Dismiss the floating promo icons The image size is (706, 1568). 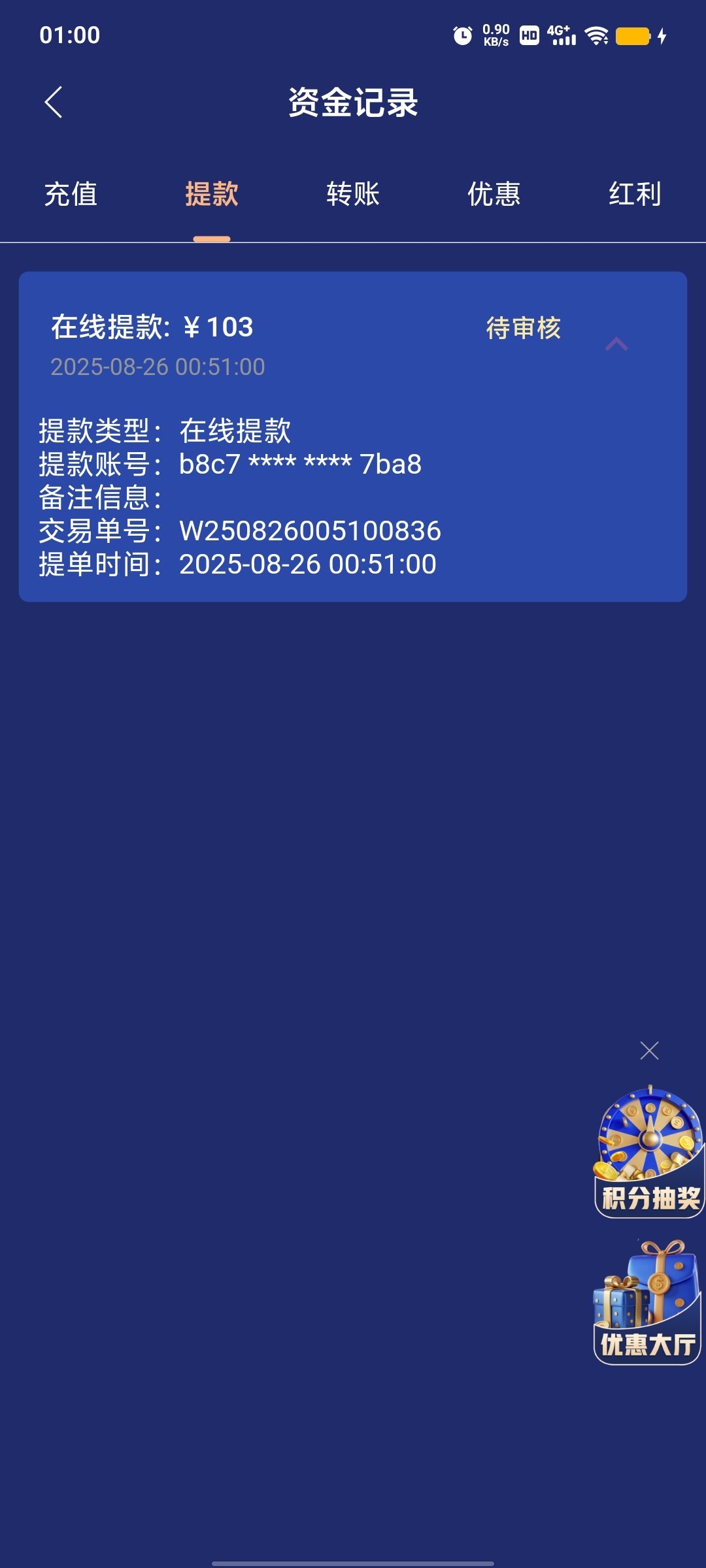pos(649,1051)
